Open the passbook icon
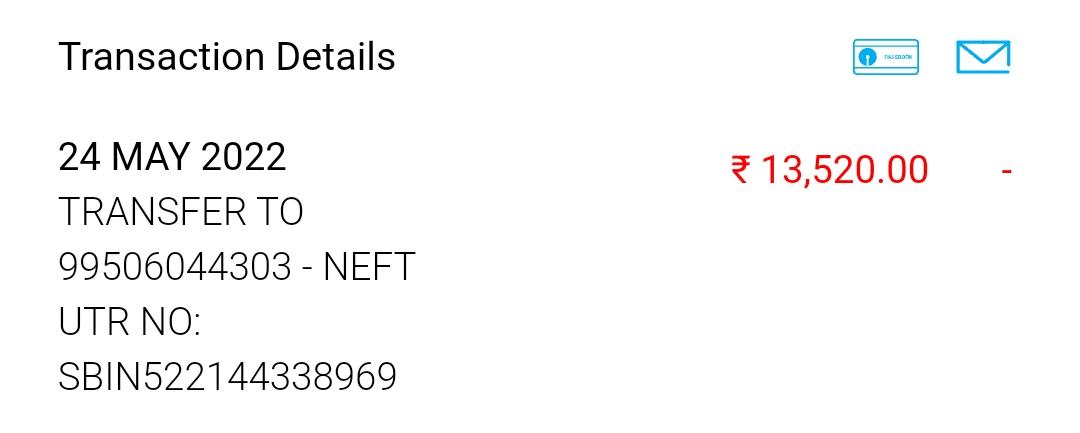The height and width of the screenshot is (433, 1080). click(885, 57)
